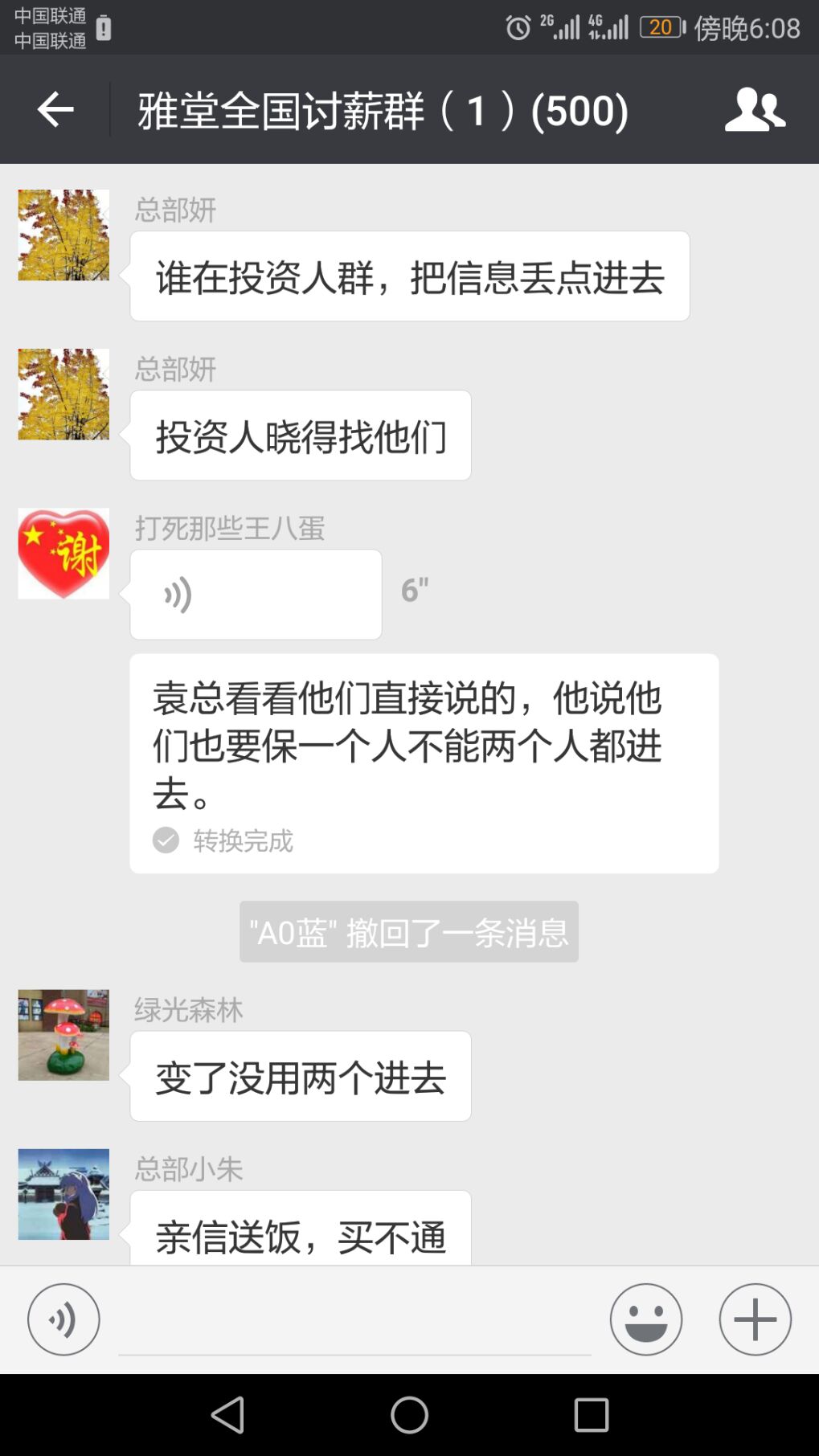The height and width of the screenshot is (1456, 819).
Task: Open the emoji picker
Action: click(645, 1319)
